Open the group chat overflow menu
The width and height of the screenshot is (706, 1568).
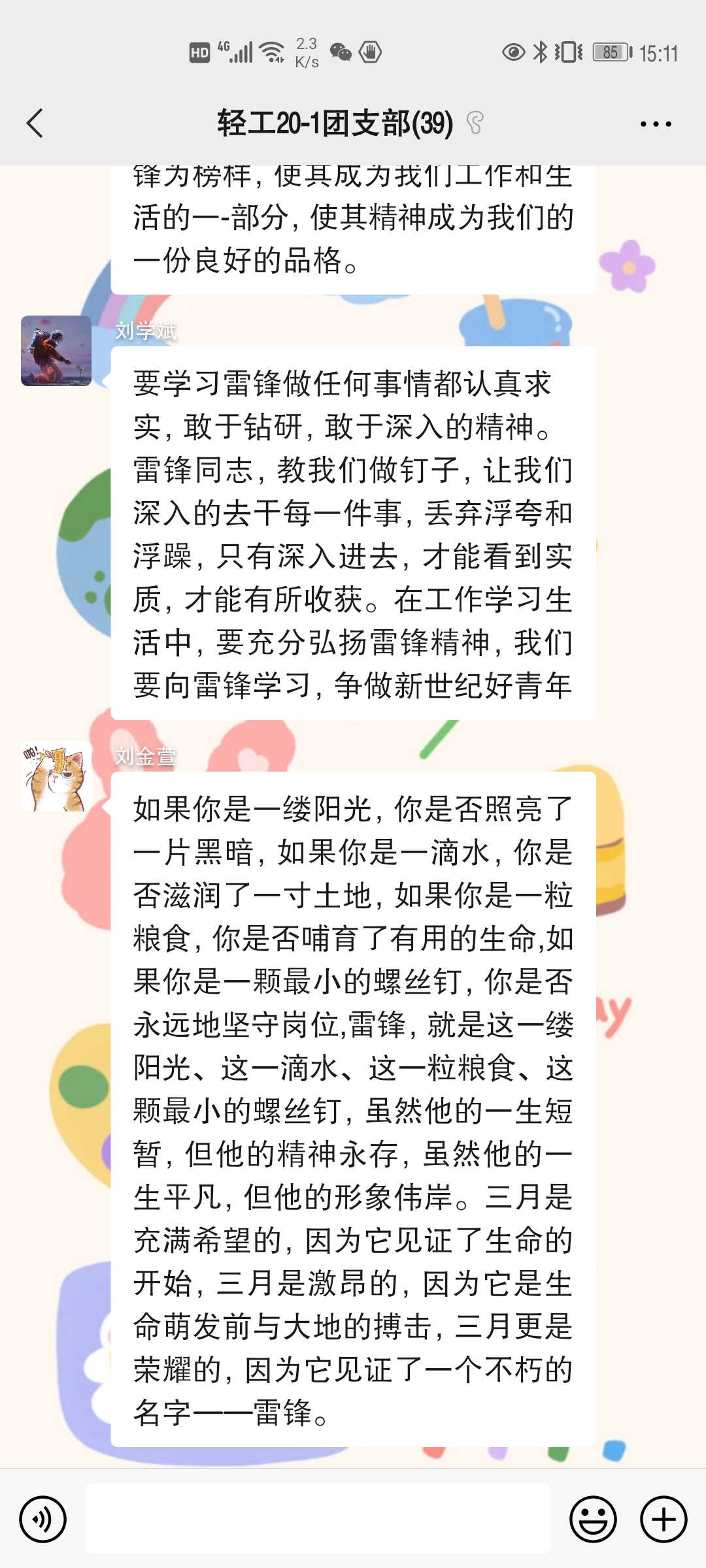coord(656,123)
